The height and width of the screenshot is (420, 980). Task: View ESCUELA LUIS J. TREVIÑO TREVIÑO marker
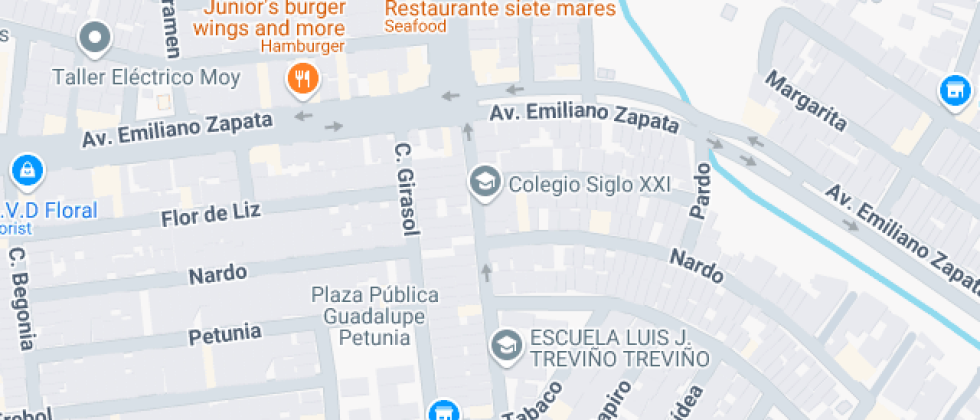507,346
